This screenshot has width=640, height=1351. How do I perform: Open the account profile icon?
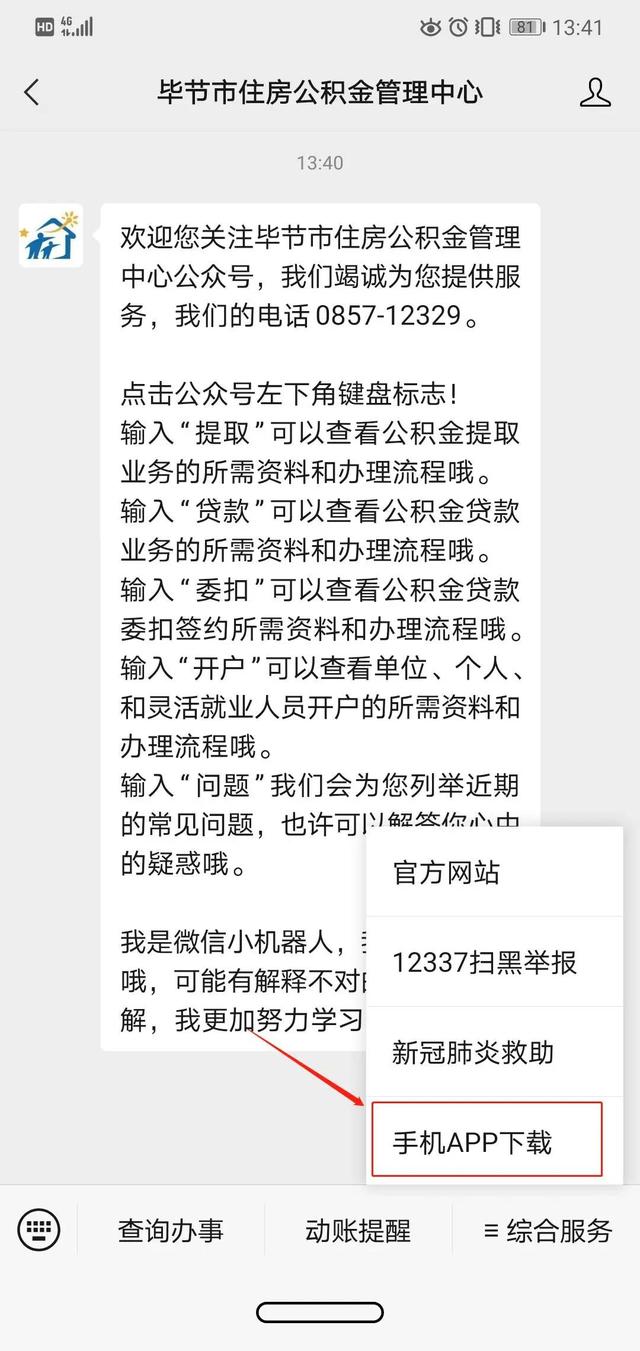[x=595, y=92]
